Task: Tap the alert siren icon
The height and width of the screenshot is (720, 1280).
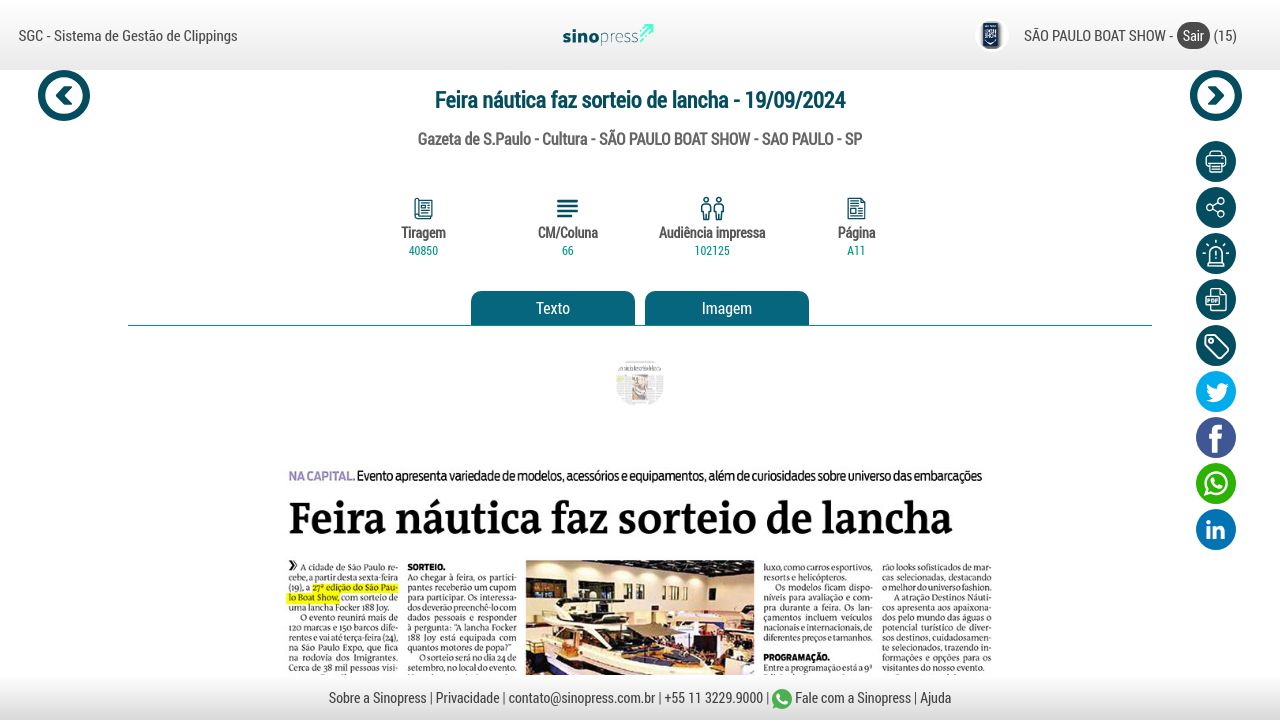Action: [x=1215, y=254]
